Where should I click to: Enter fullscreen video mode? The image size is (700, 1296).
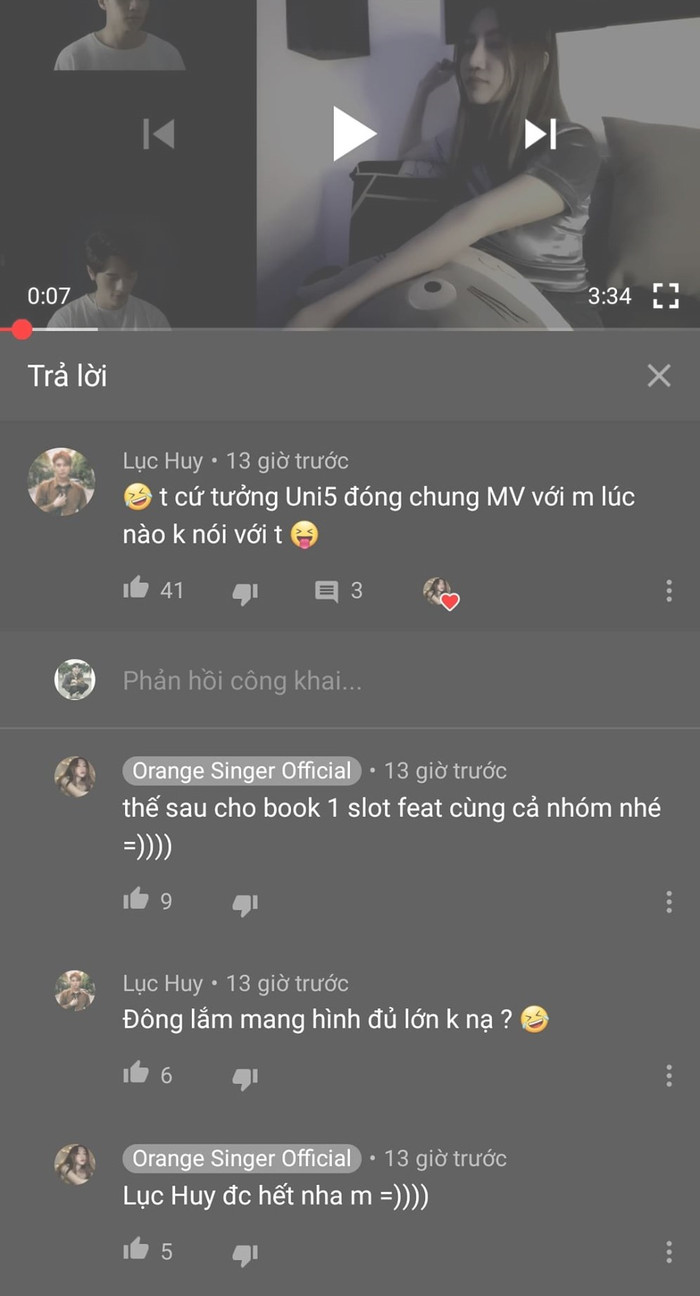666,295
